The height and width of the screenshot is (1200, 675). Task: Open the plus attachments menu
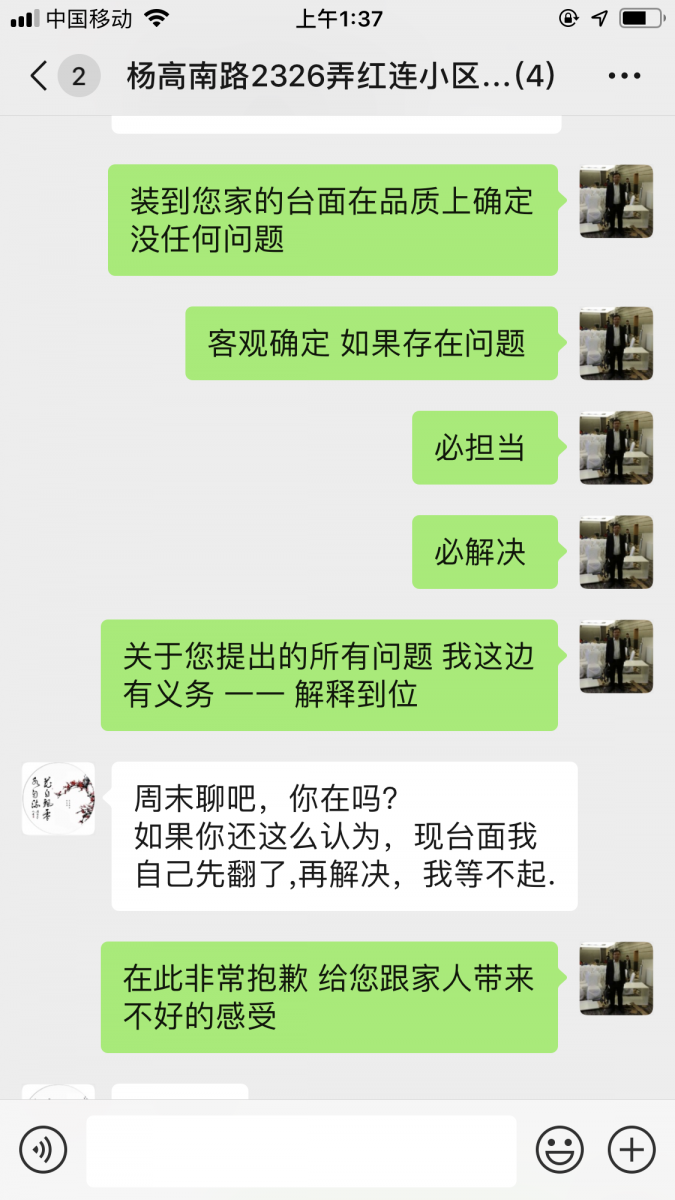click(632, 1150)
